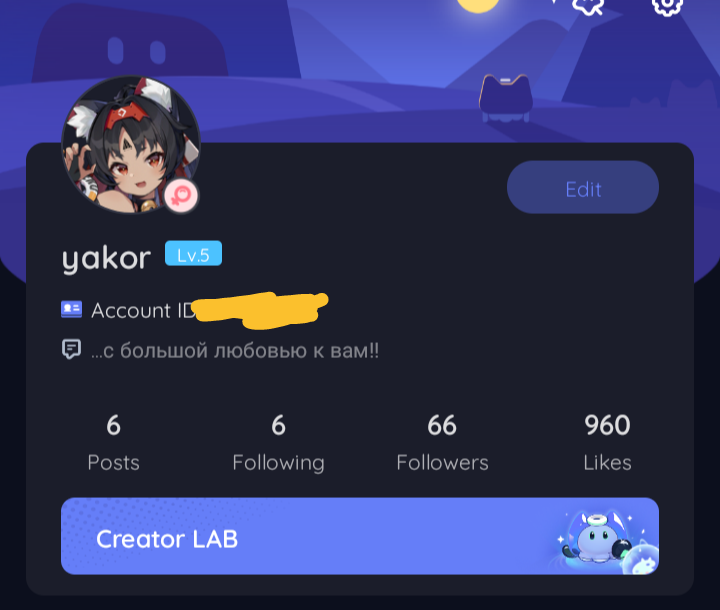This screenshot has height=610, width=720.
Task: Show the 66 Followers list
Action: pyautogui.click(x=442, y=443)
